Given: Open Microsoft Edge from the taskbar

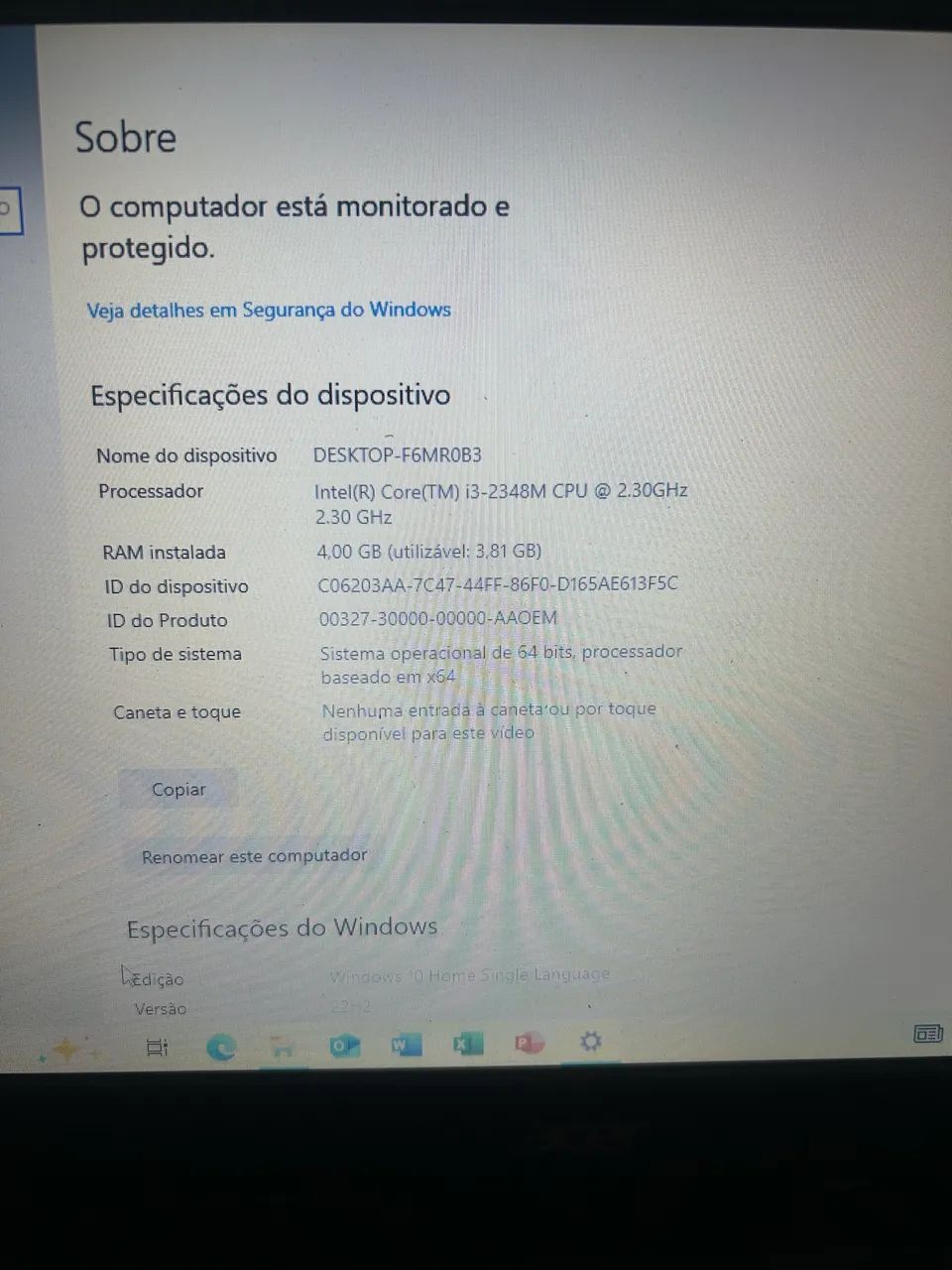Looking at the screenshot, I should [x=220, y=1045].
